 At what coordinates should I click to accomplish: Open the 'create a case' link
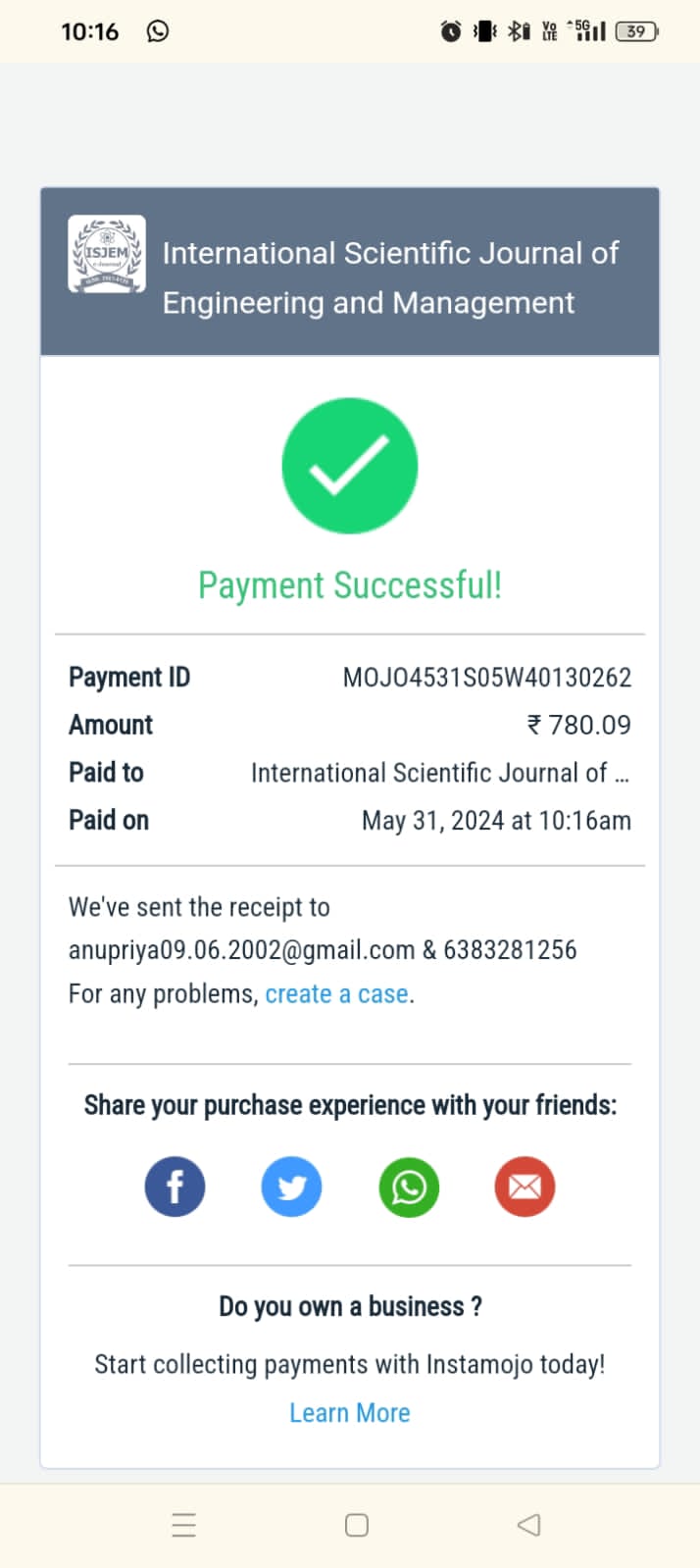click(336, 994)
